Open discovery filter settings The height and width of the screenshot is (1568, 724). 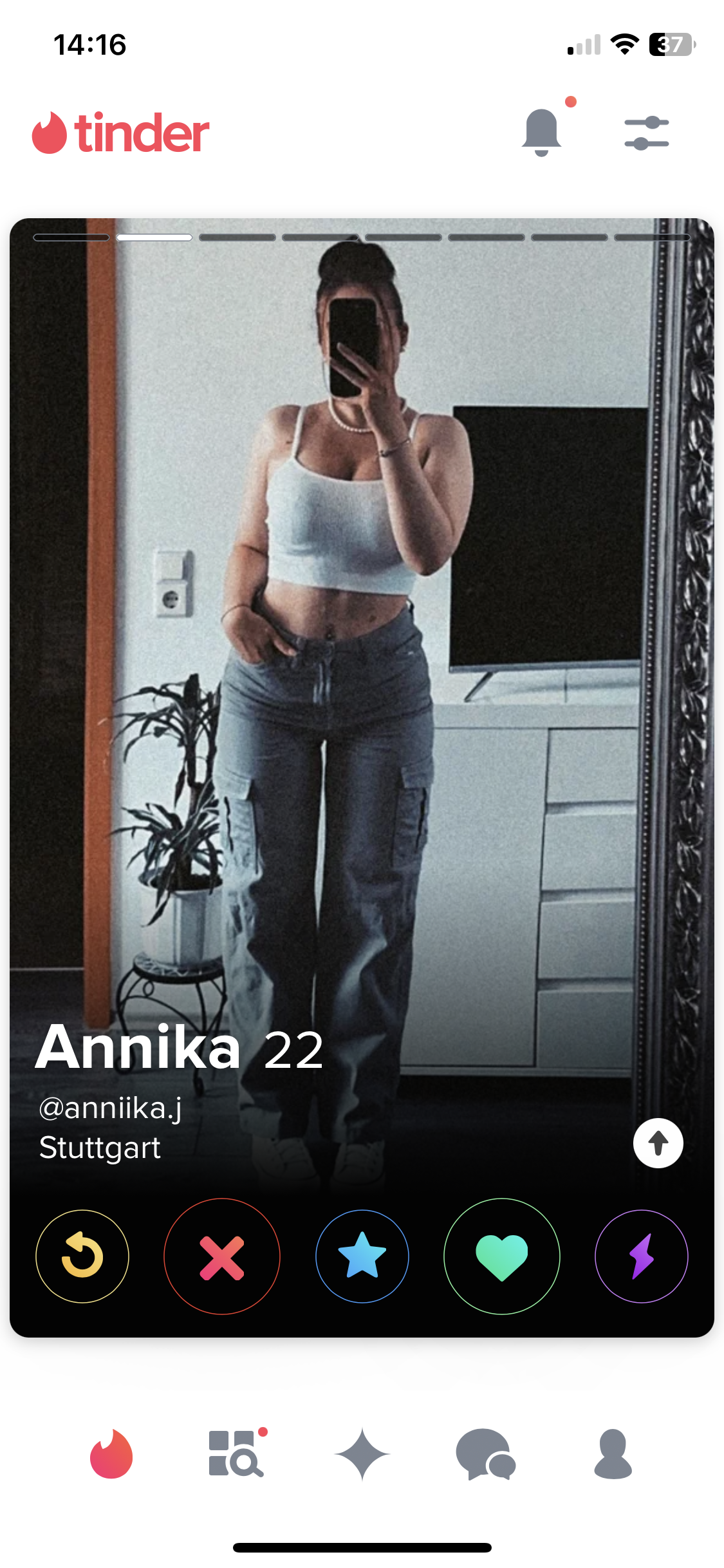point(646,133)
